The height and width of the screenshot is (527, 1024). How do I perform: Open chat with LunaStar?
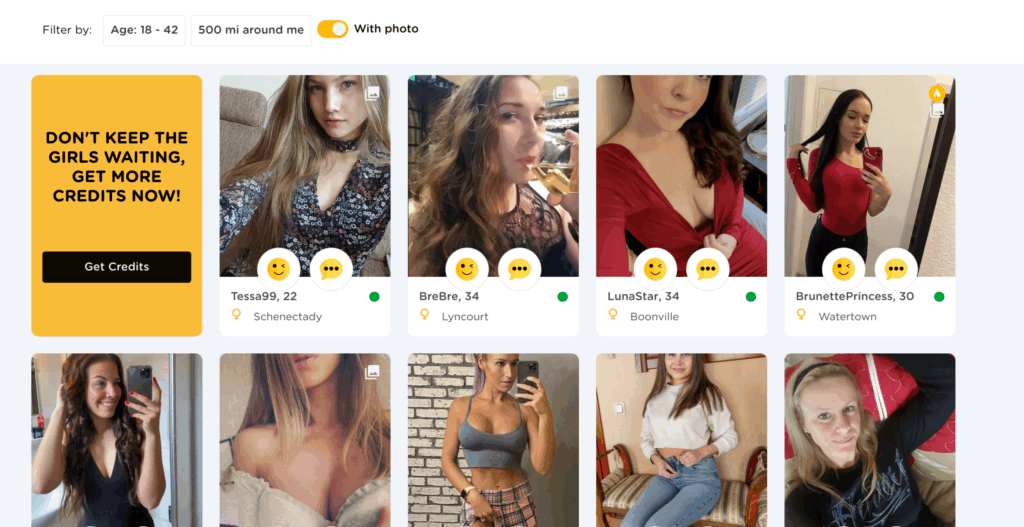tap(708, 268)
